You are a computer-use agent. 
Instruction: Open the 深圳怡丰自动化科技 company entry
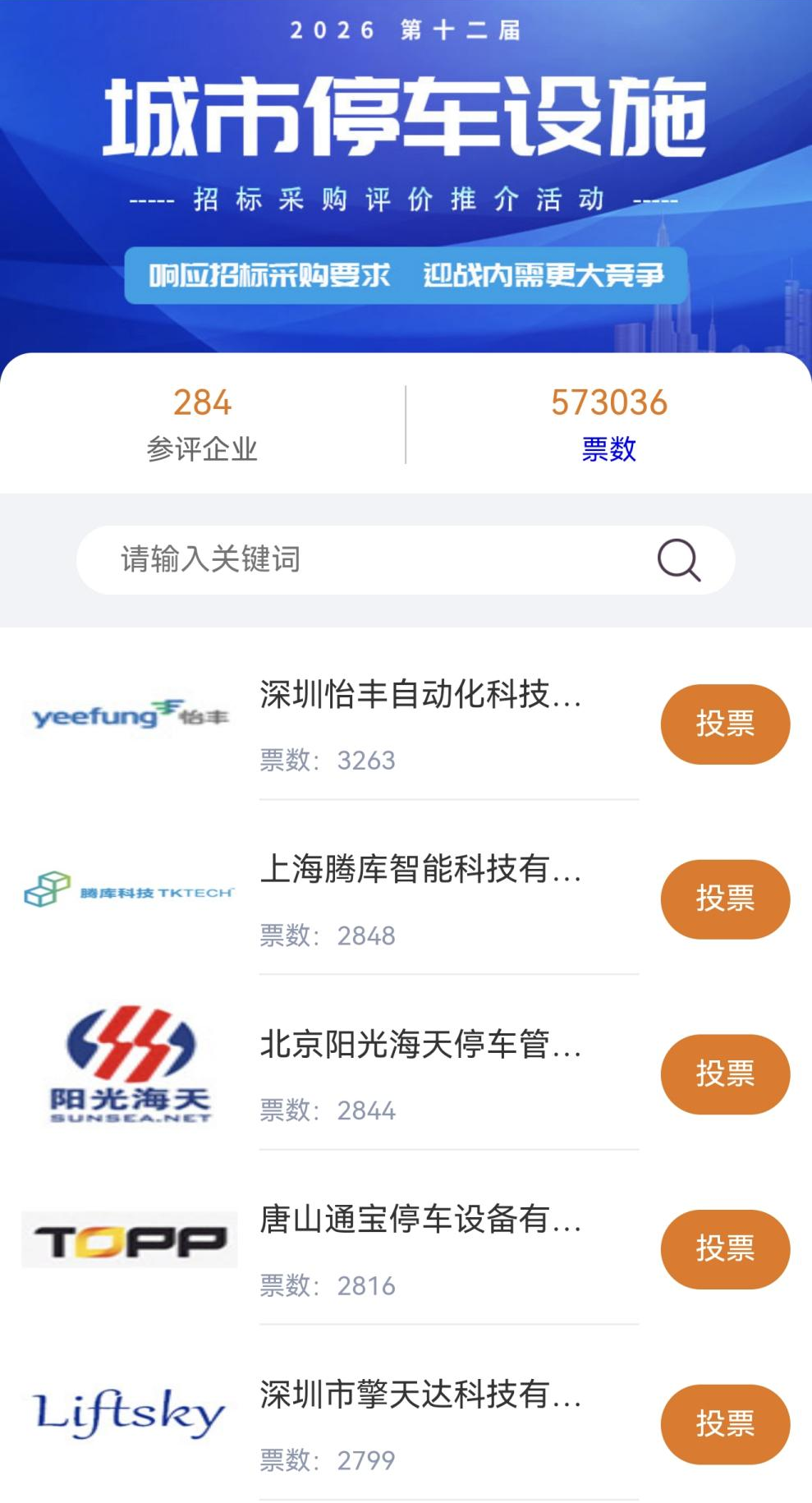coord(420,695)
